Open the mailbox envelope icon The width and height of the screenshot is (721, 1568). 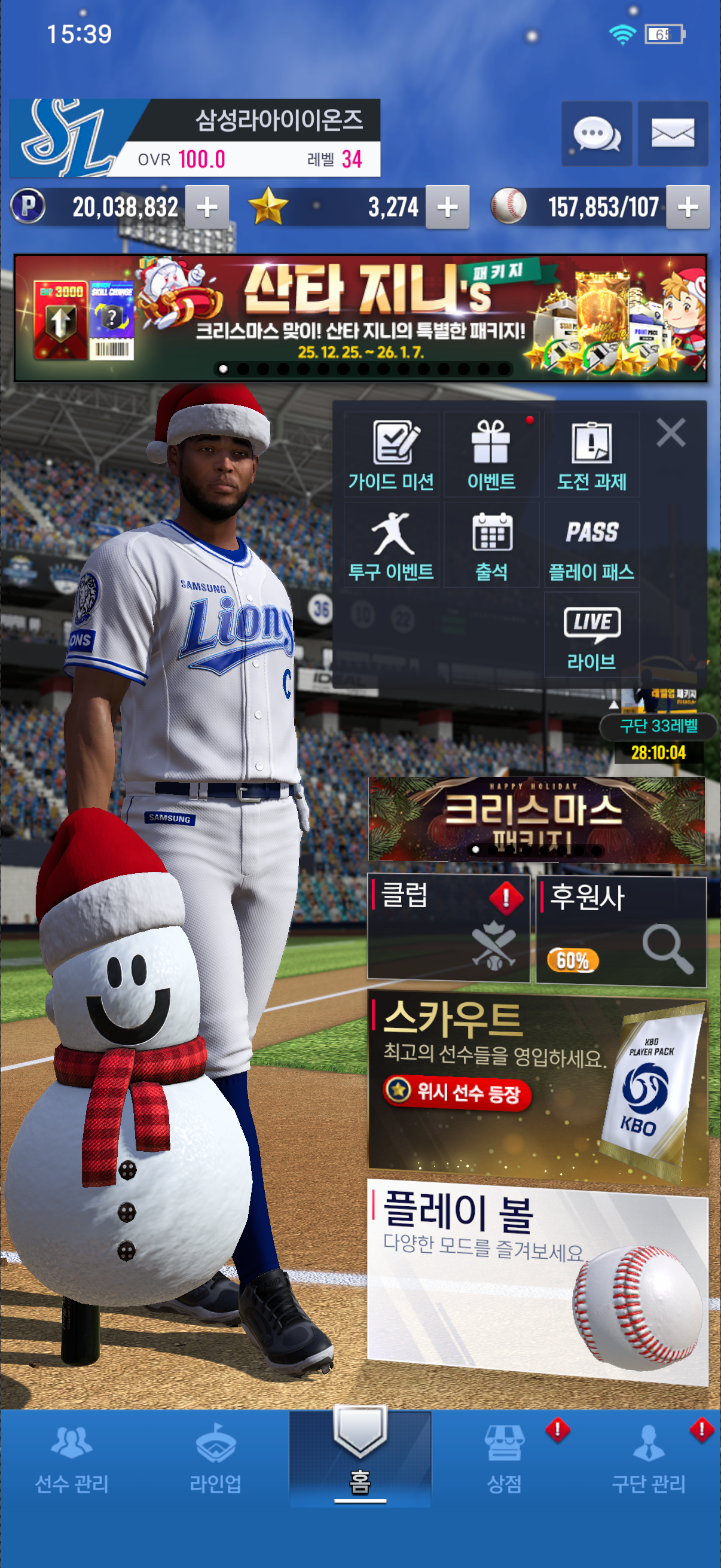click(x=673, y=133)
